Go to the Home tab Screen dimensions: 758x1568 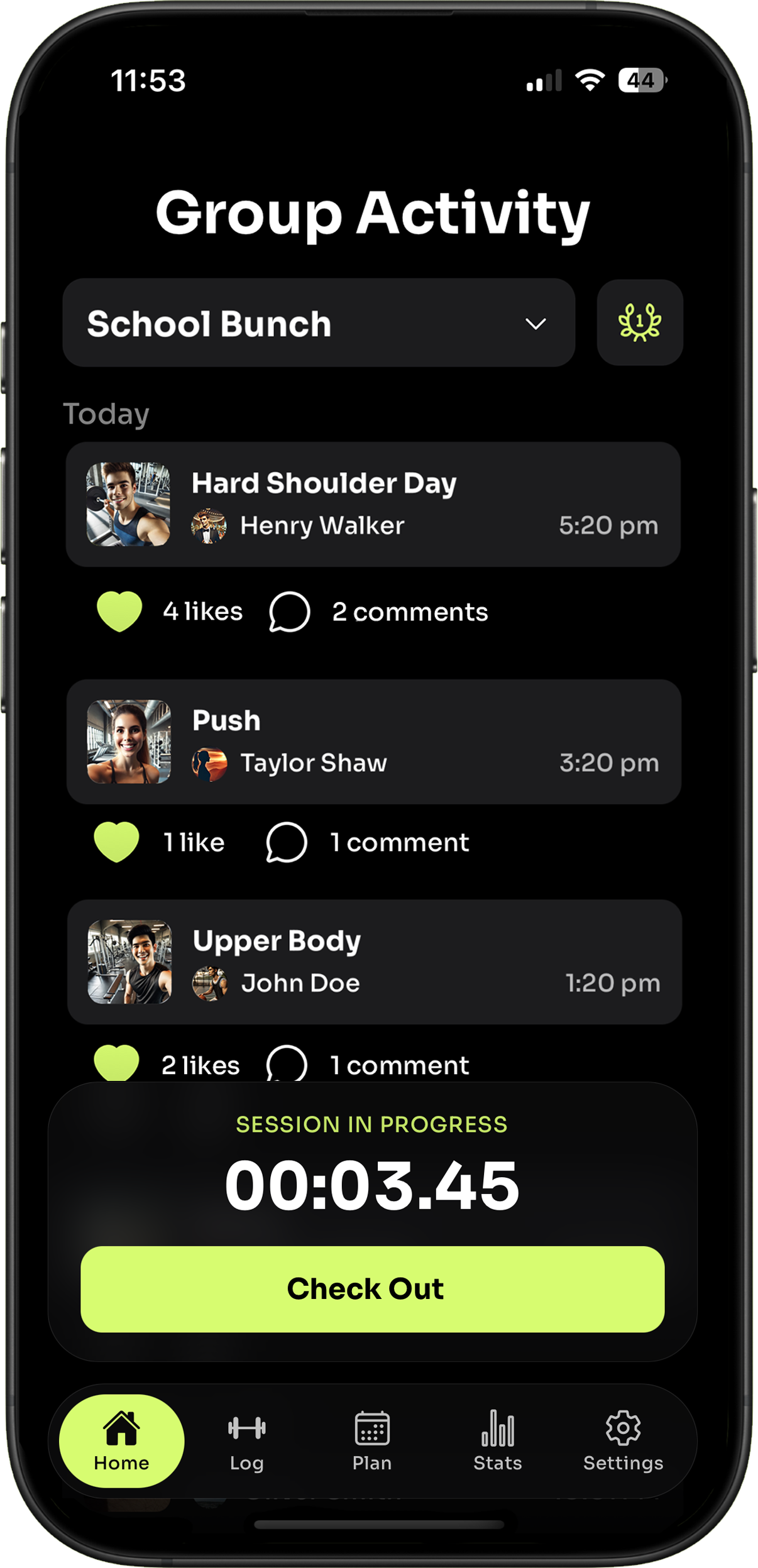(x=121, y=1440)
